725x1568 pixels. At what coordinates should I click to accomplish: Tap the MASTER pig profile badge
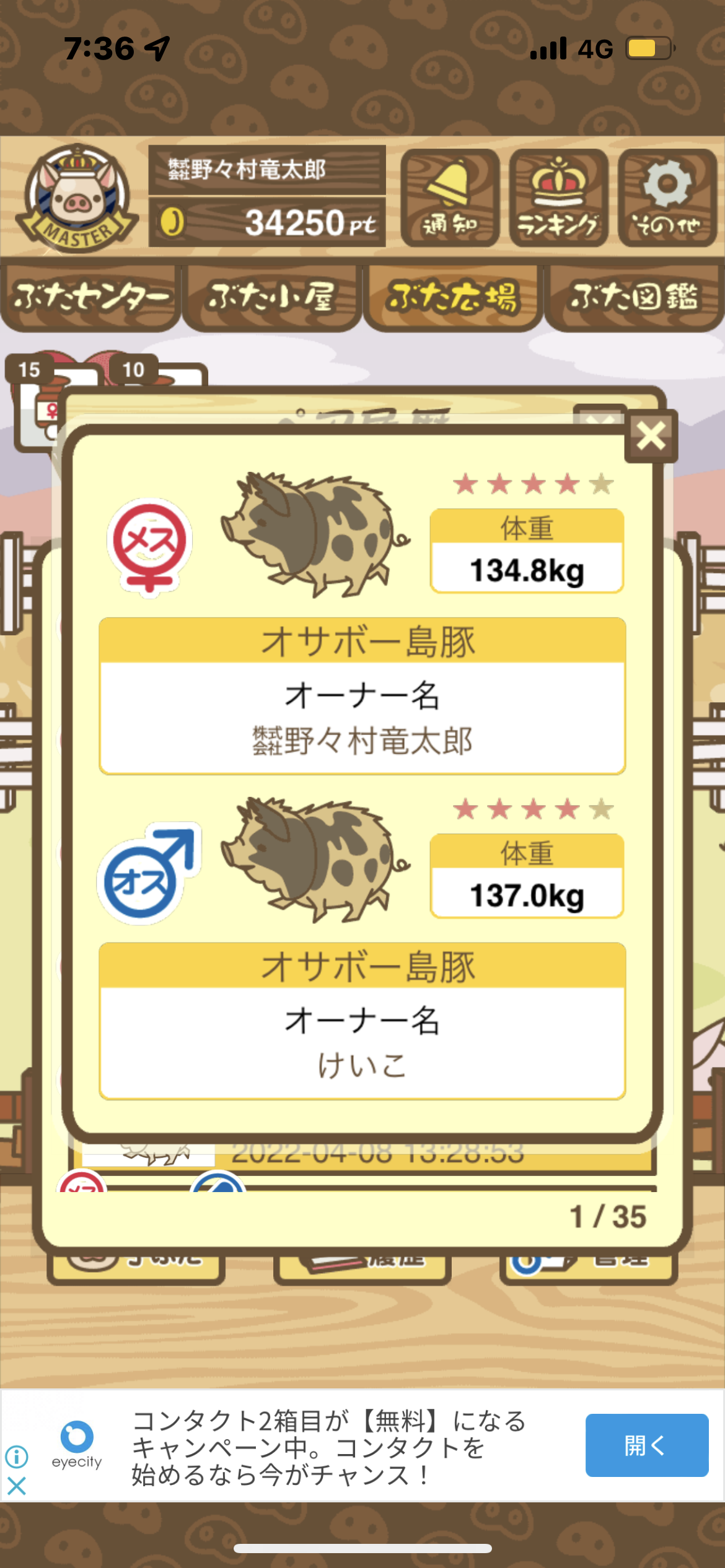[x=77, y=198]
